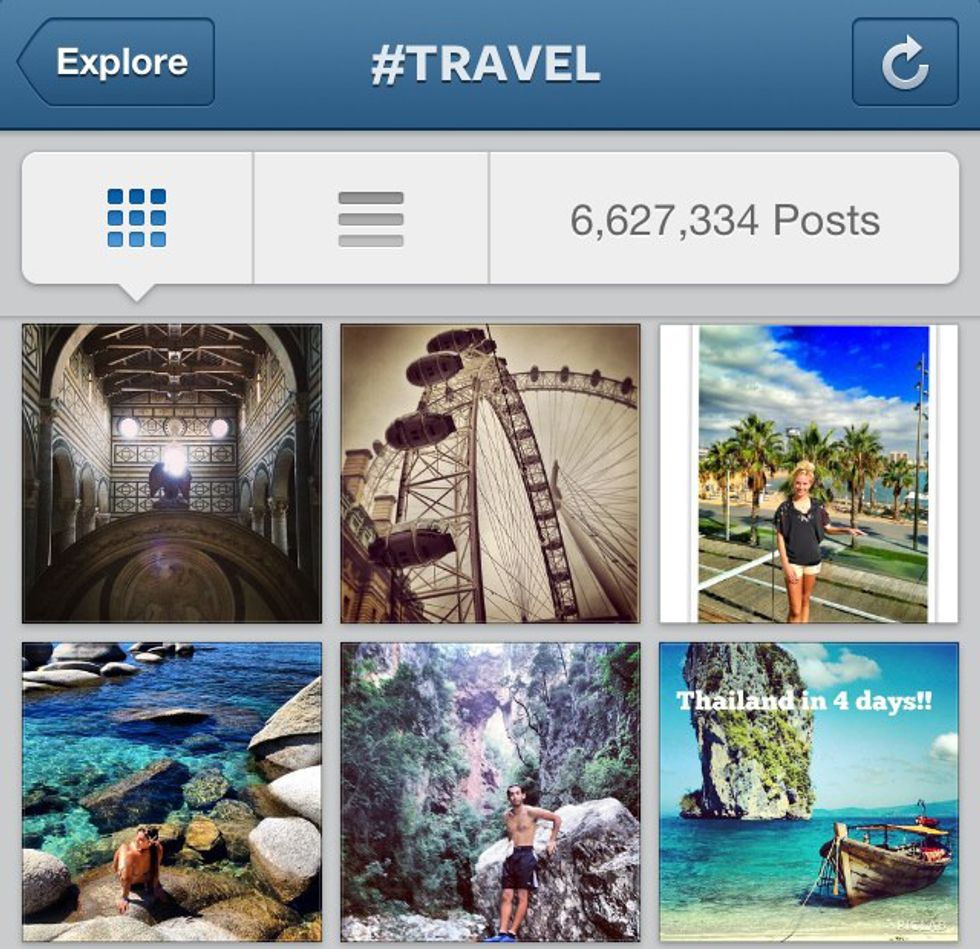Open the church interior photo

[x=172, y=473]
